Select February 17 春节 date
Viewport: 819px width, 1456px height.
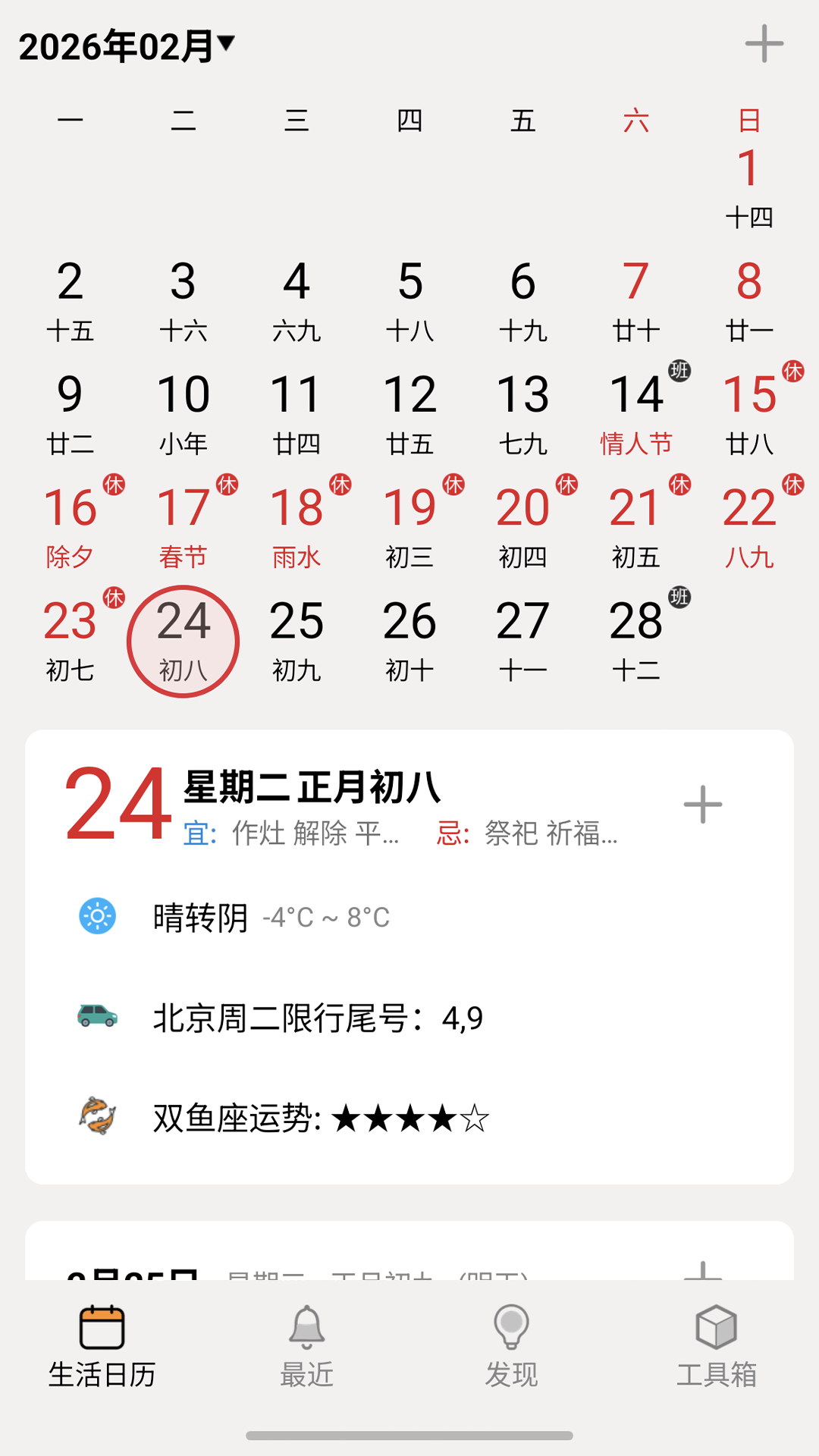183,527
